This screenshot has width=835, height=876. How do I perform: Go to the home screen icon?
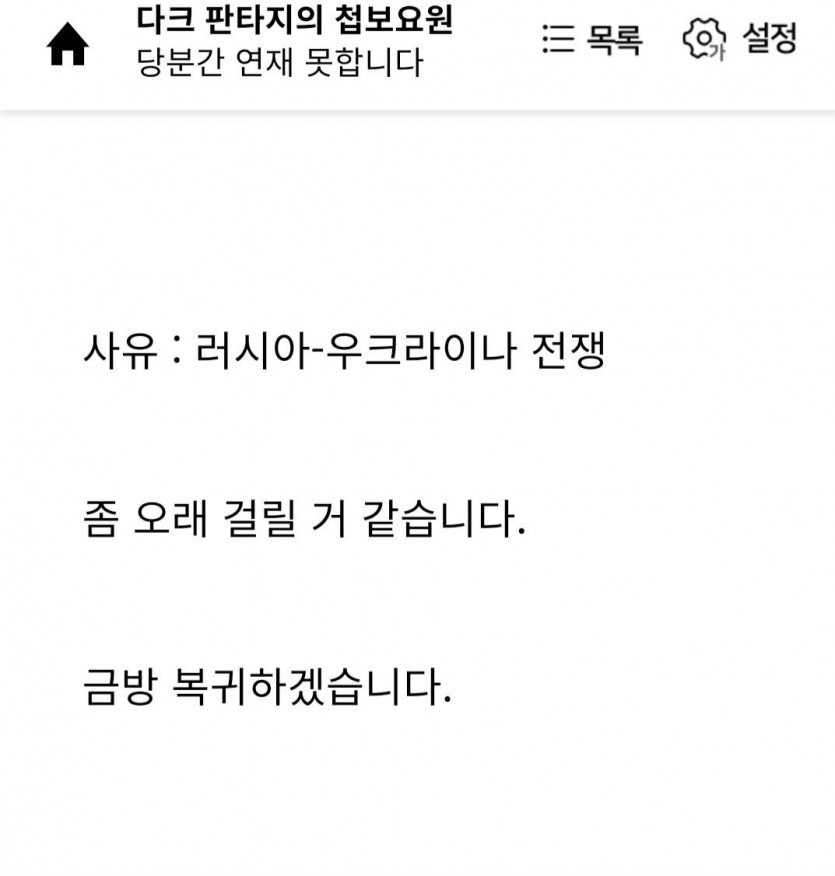tap(68, 45)
